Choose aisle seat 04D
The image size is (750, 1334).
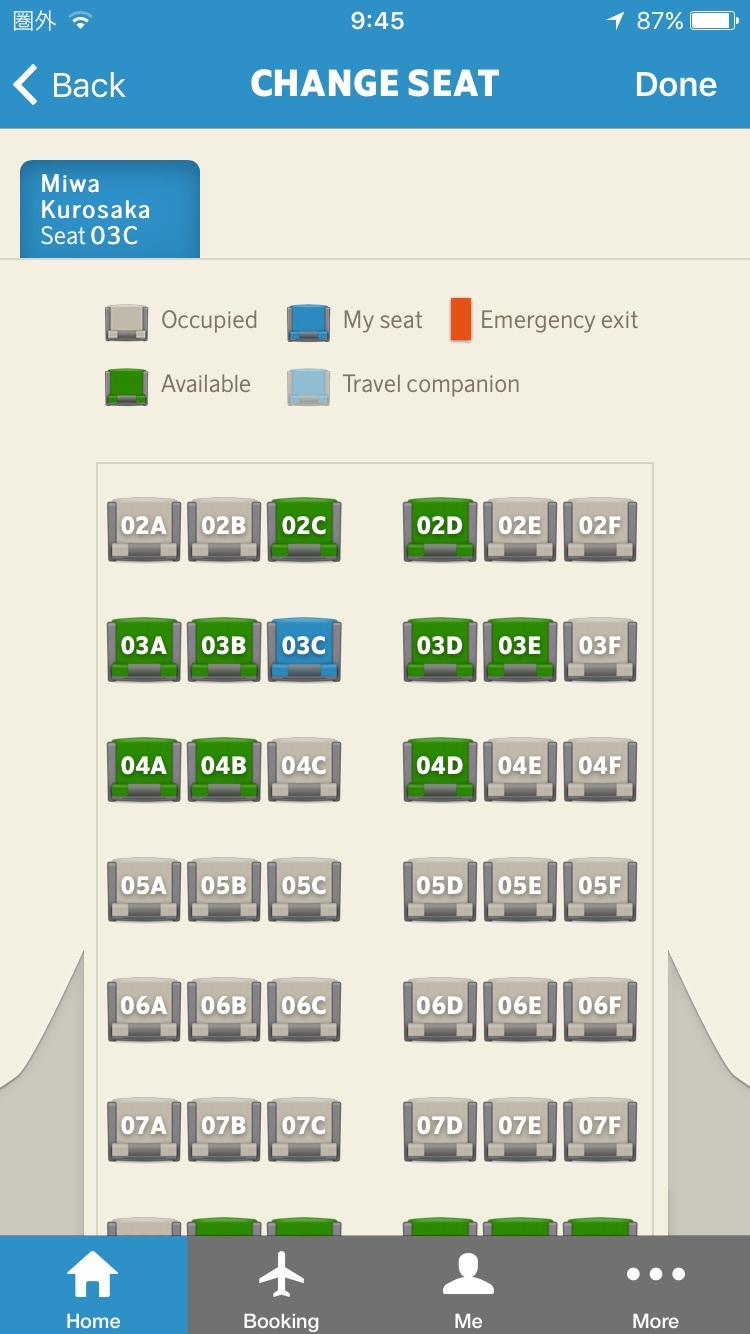tap(440, 770)
